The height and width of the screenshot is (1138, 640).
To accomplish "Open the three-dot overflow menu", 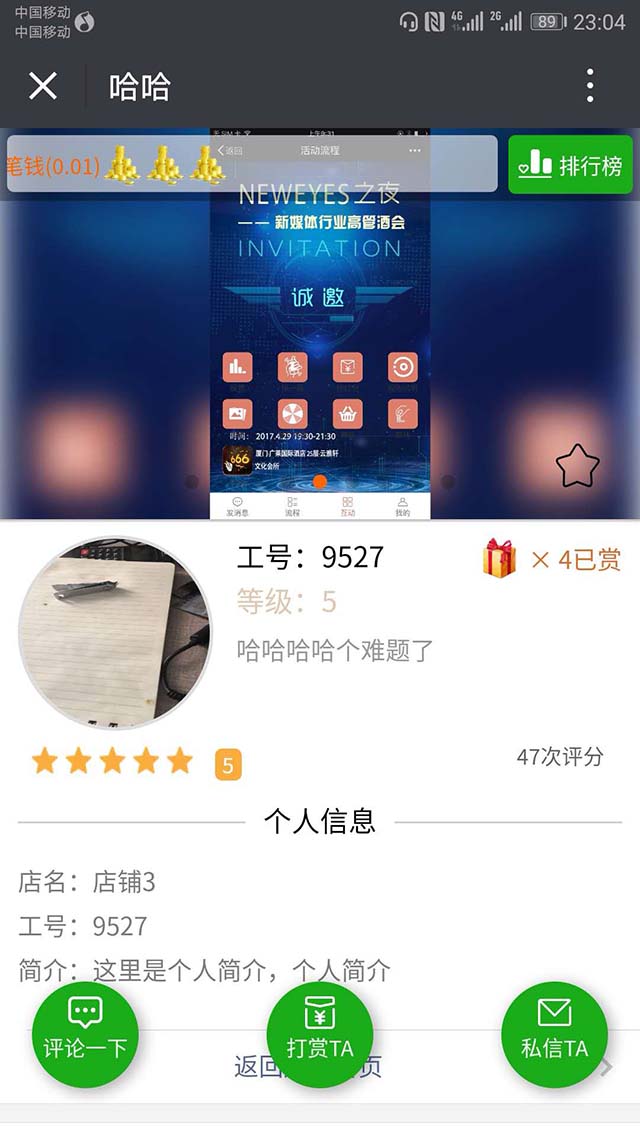I will (x=590, y=86).
